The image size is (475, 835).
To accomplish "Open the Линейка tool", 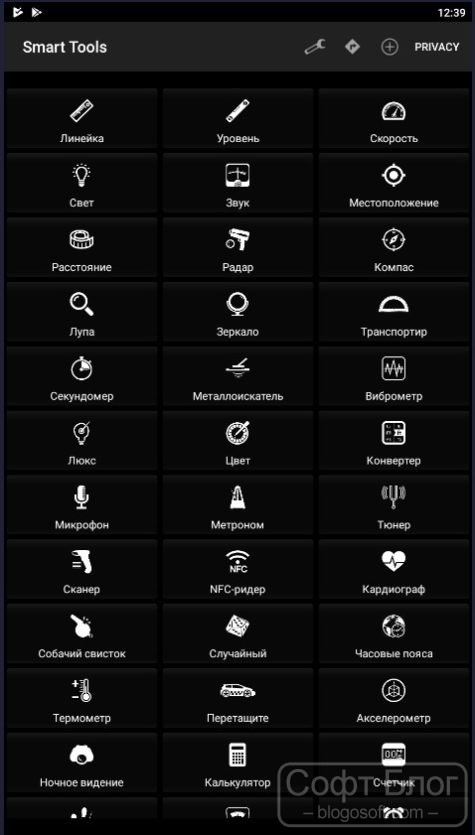I will (x=82, y=118).
